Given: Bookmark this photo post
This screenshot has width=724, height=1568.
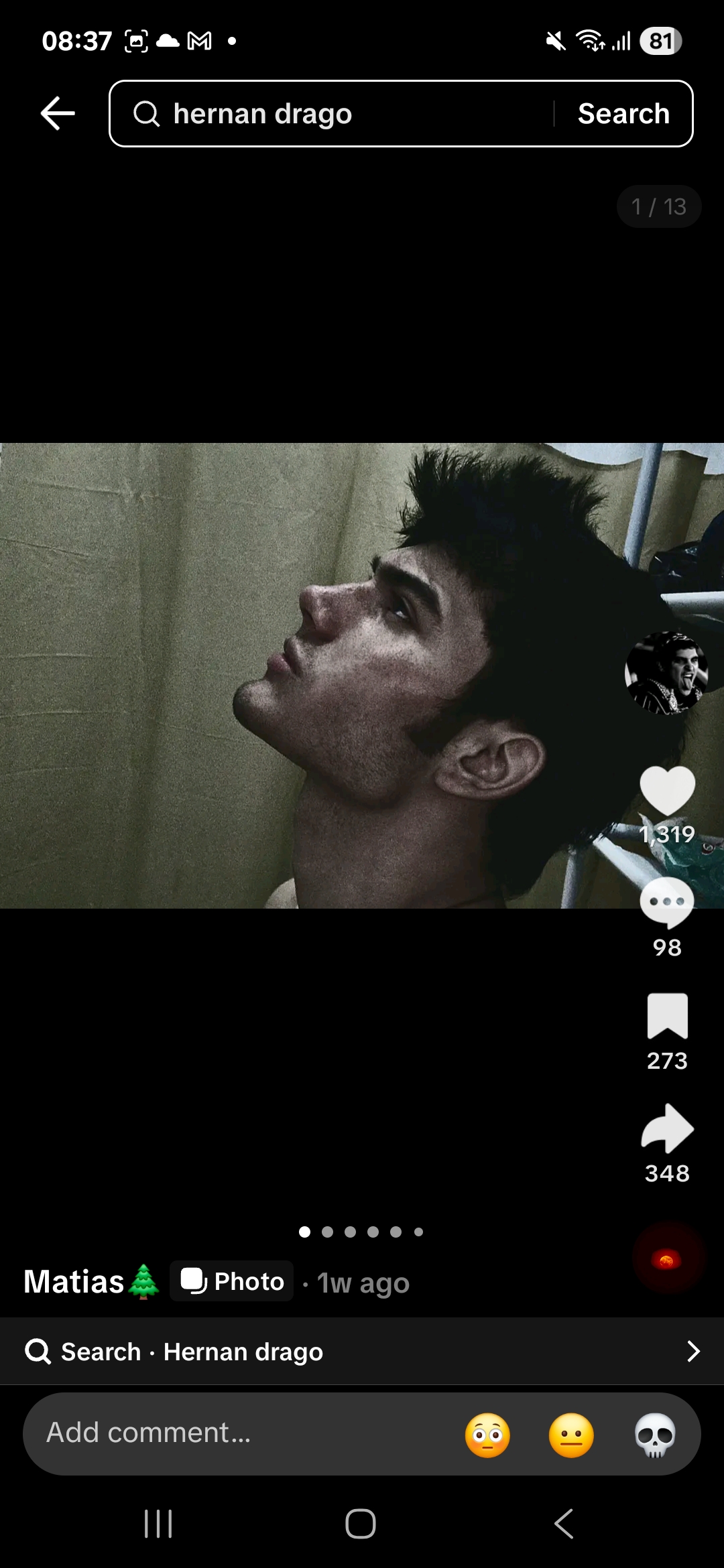Looking at the screenshot, I should (x=667, y=1016).
